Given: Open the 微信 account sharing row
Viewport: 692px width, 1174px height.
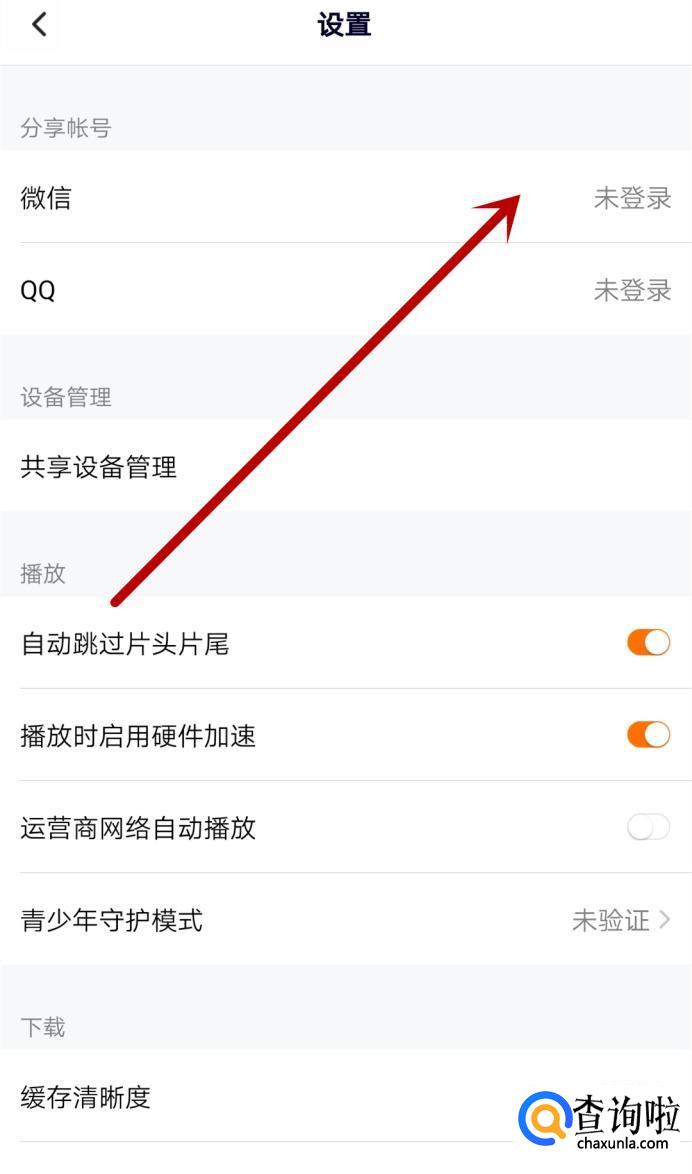Looking at the screenshot, I should [x=346, y=198].
